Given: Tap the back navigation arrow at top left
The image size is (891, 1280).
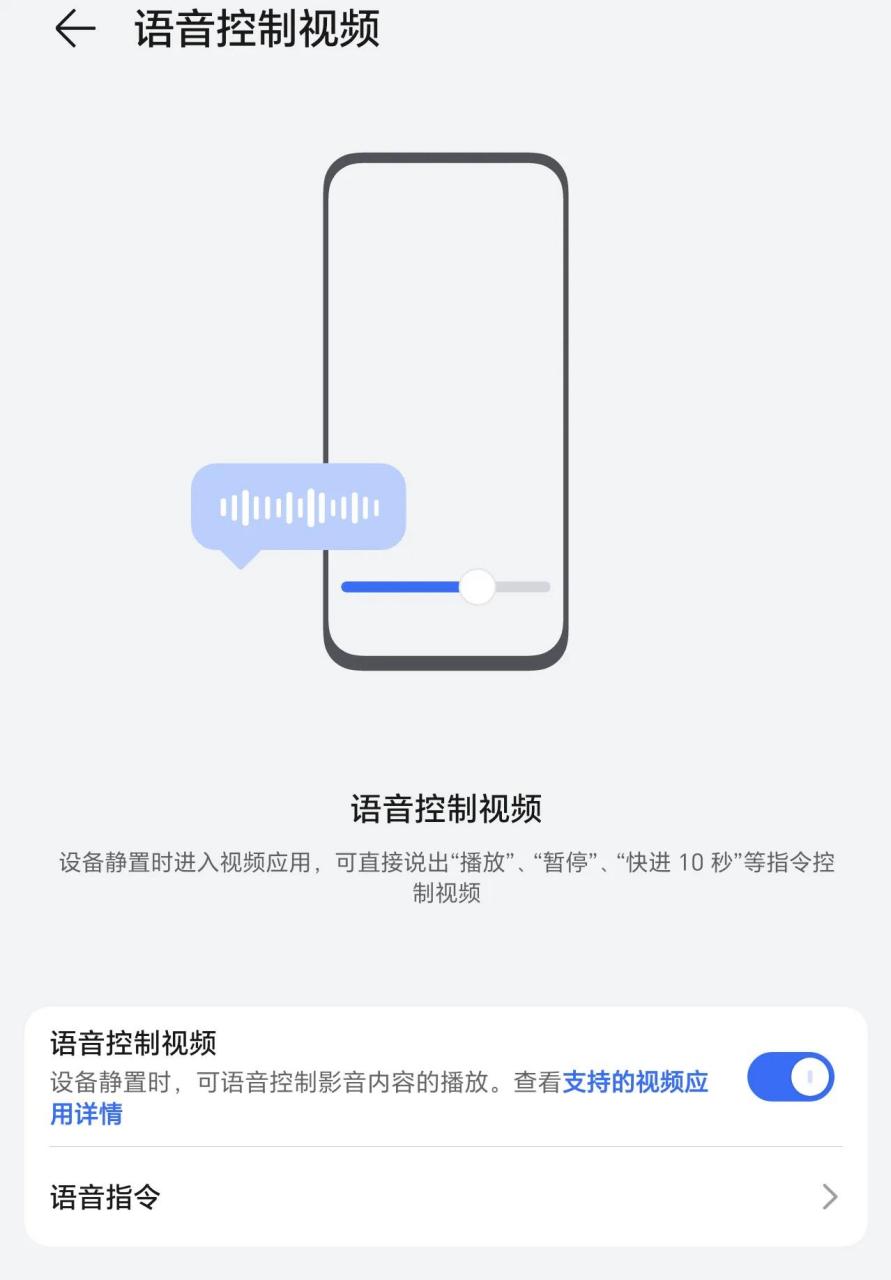Looking at the screenshot, I should 71,32.
